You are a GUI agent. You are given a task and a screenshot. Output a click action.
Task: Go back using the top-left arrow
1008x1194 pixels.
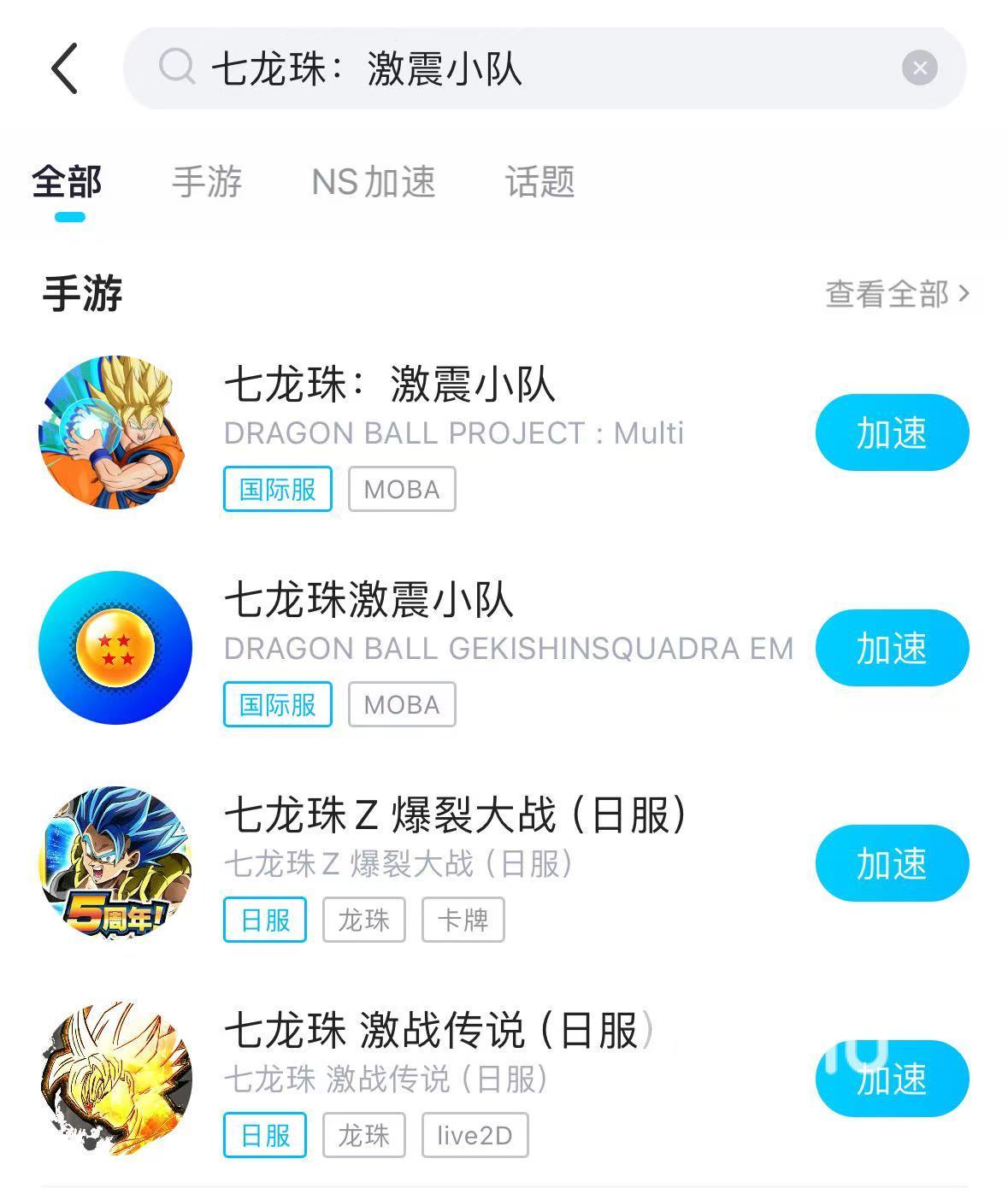coord(65,68)
